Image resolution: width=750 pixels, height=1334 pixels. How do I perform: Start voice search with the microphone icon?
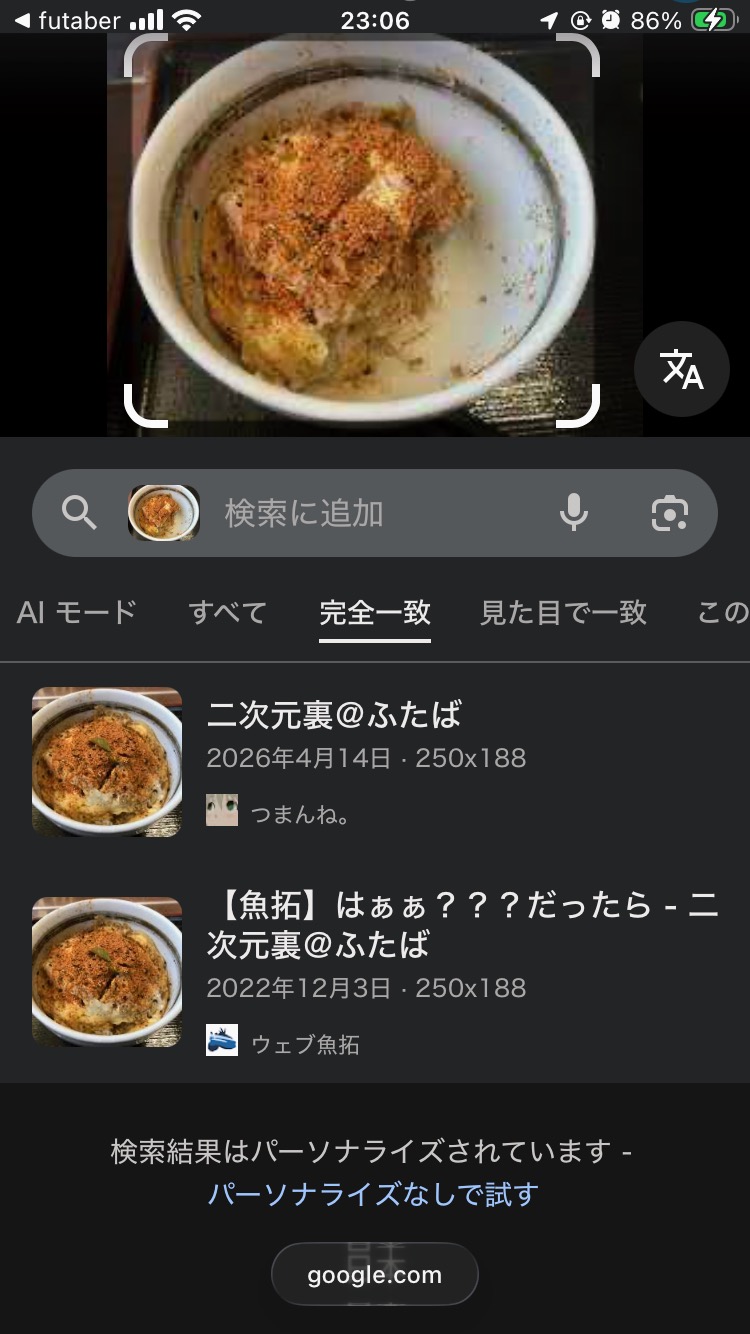click(x=573, y=513)
